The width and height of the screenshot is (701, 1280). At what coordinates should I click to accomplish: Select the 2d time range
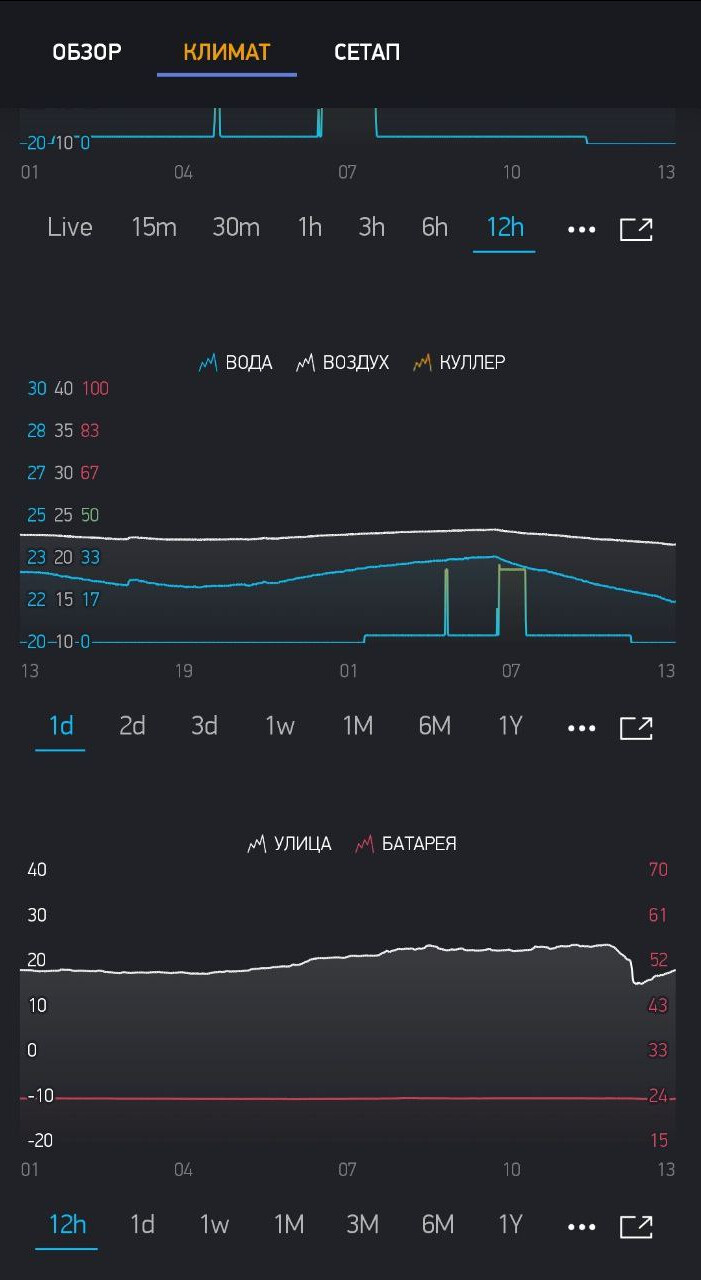[x=133, y=725]
